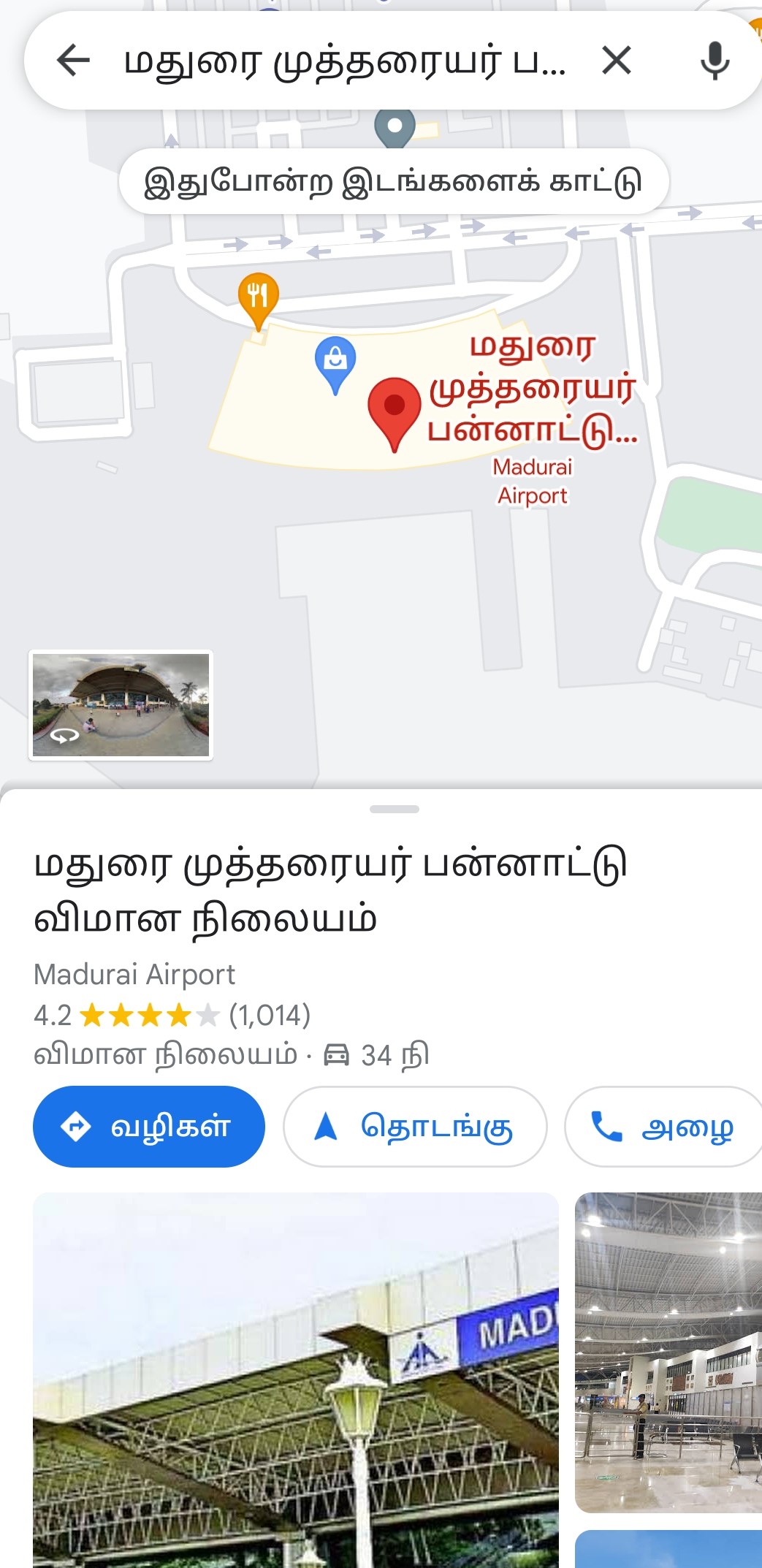The image size is (762, 1568).
Task: Expand the place sheet using the drag handle
Action: pyautogui.click(x=395, y=809)
